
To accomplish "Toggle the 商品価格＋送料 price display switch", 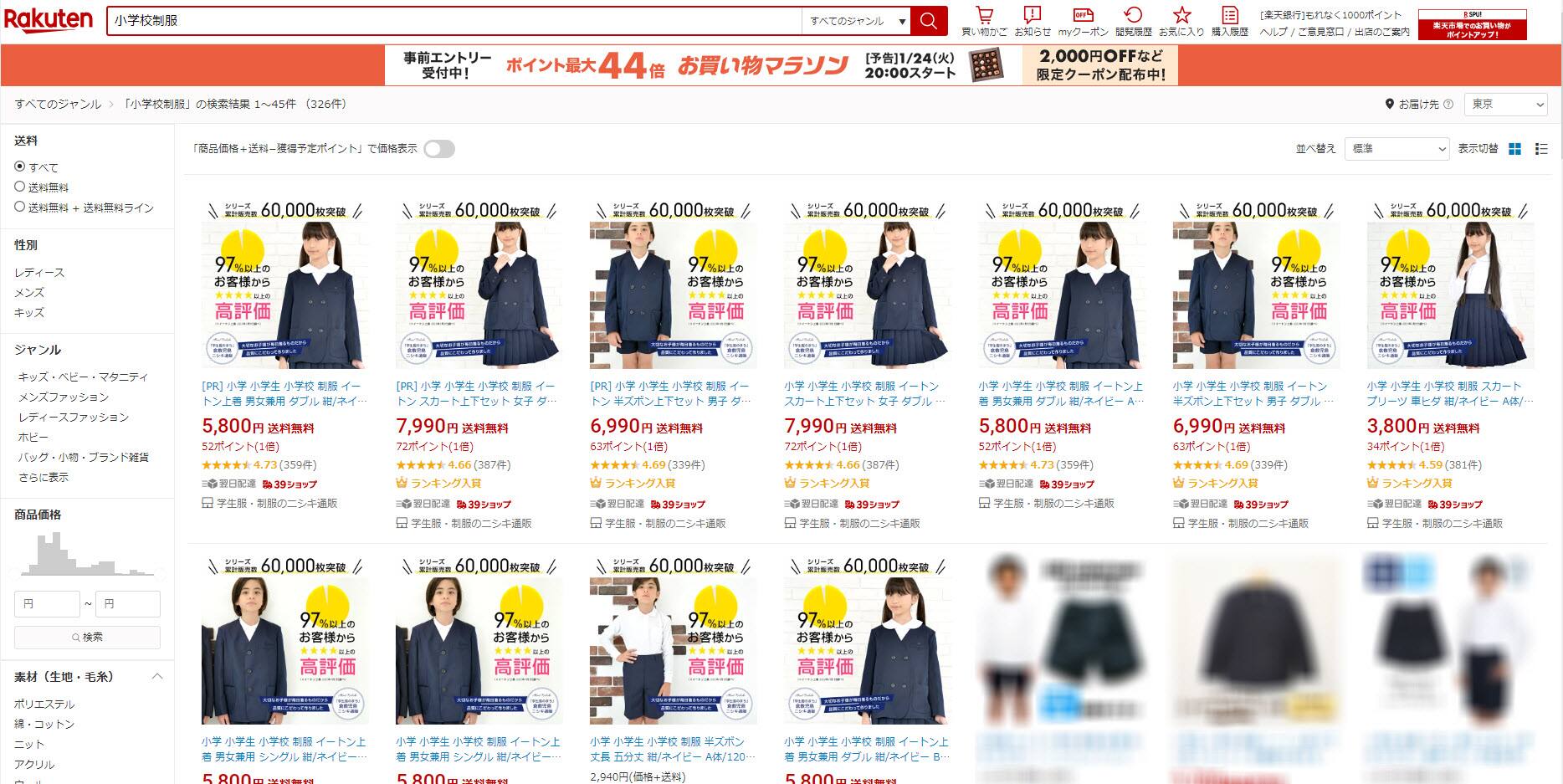I will tap(439, 149).
